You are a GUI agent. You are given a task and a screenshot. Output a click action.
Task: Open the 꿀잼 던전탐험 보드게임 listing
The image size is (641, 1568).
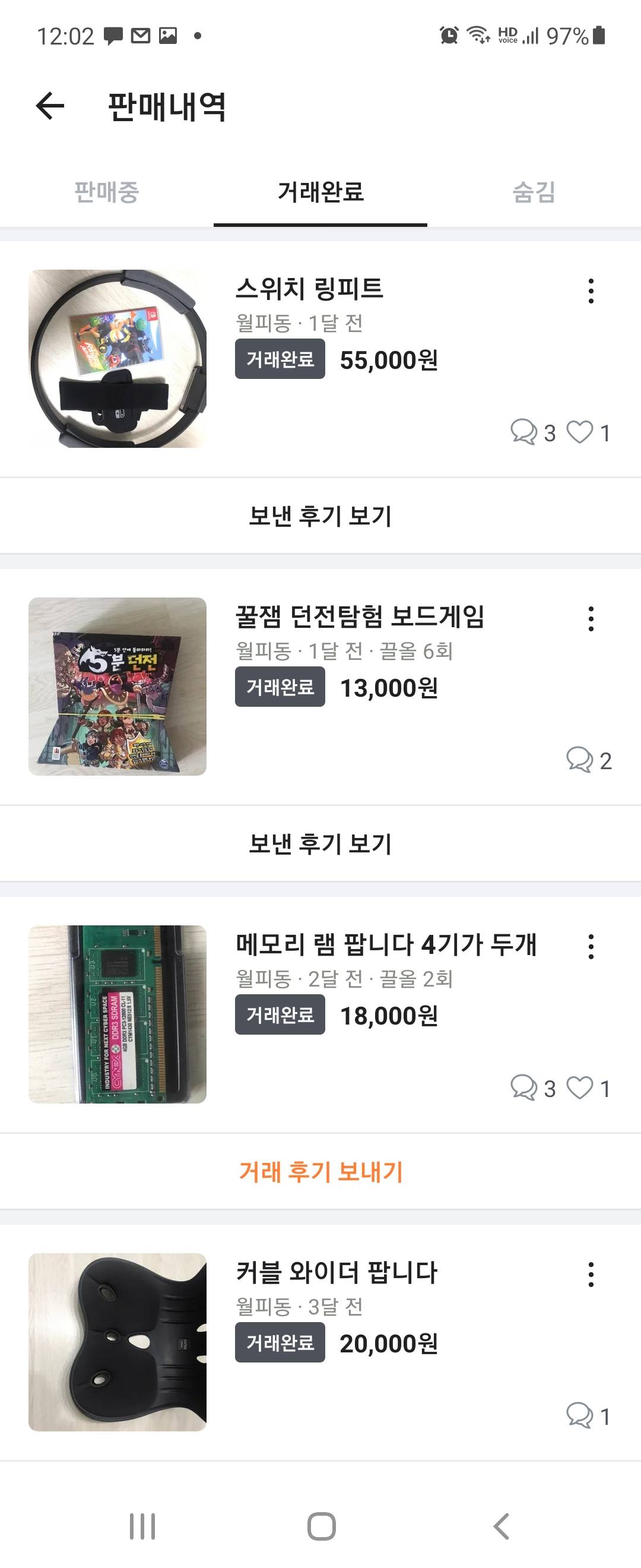(x=360, y=617)
